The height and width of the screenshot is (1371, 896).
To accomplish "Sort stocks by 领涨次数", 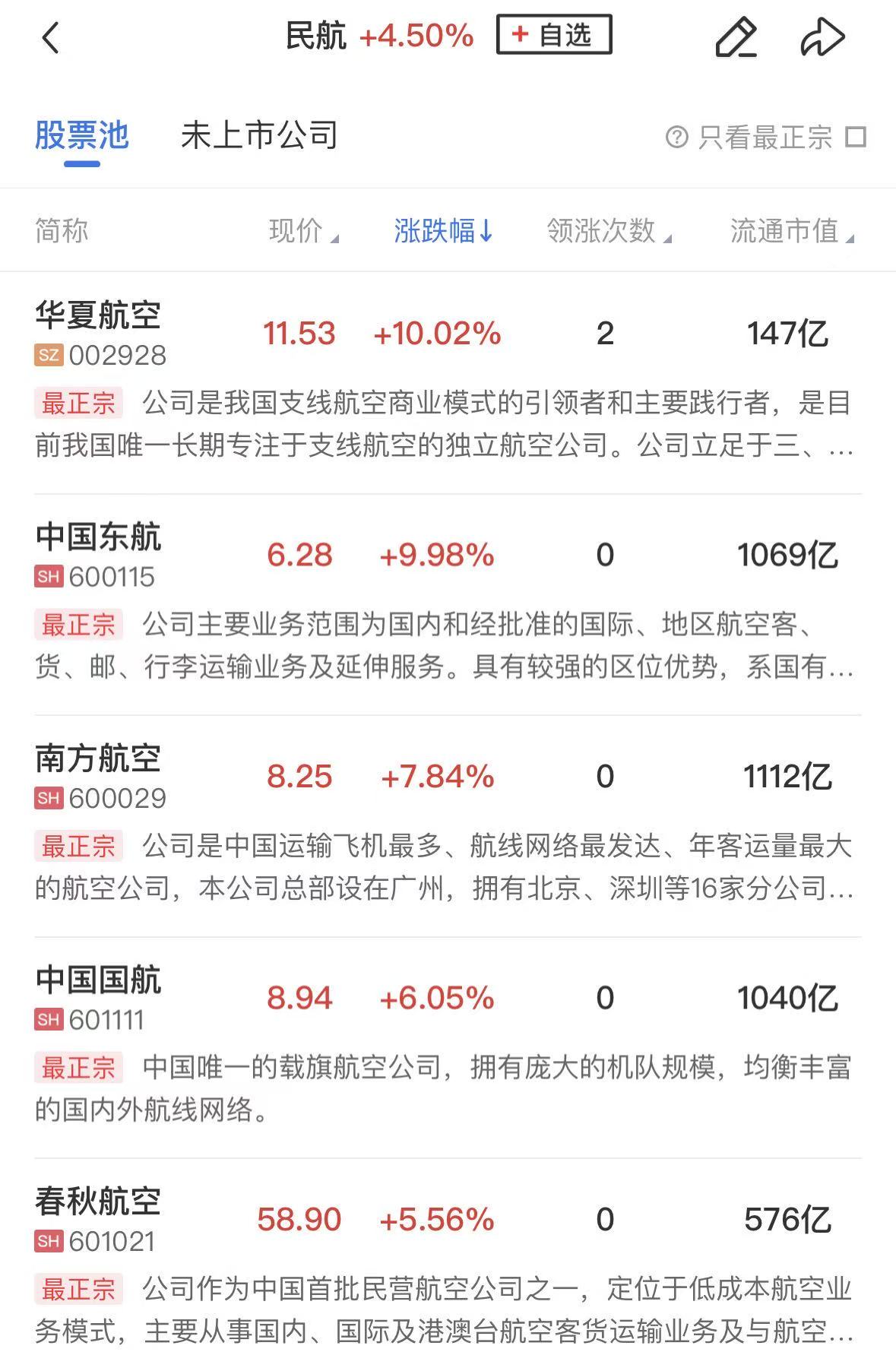I will [x=609, y=230].
